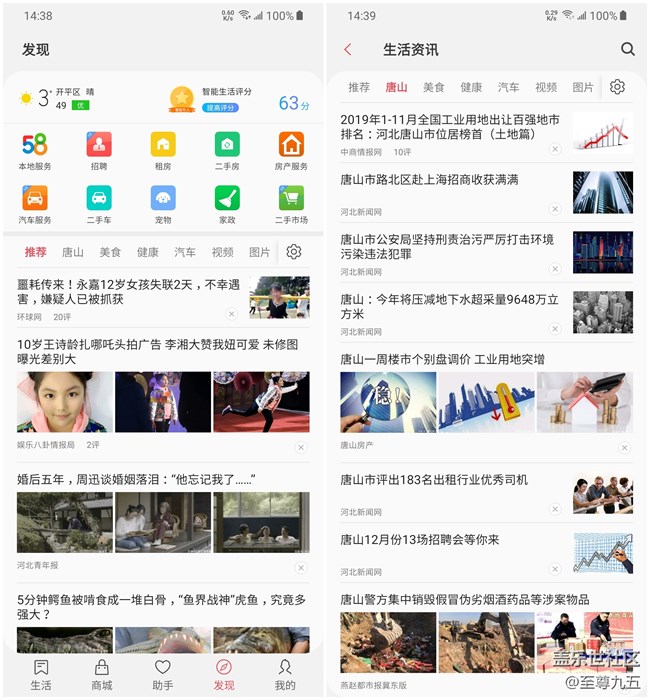This screenshot has width=650, height=700.
Task: Dismiss the 唐山市评出183名出租行业优秀司机 article
Action: (556, 509)
